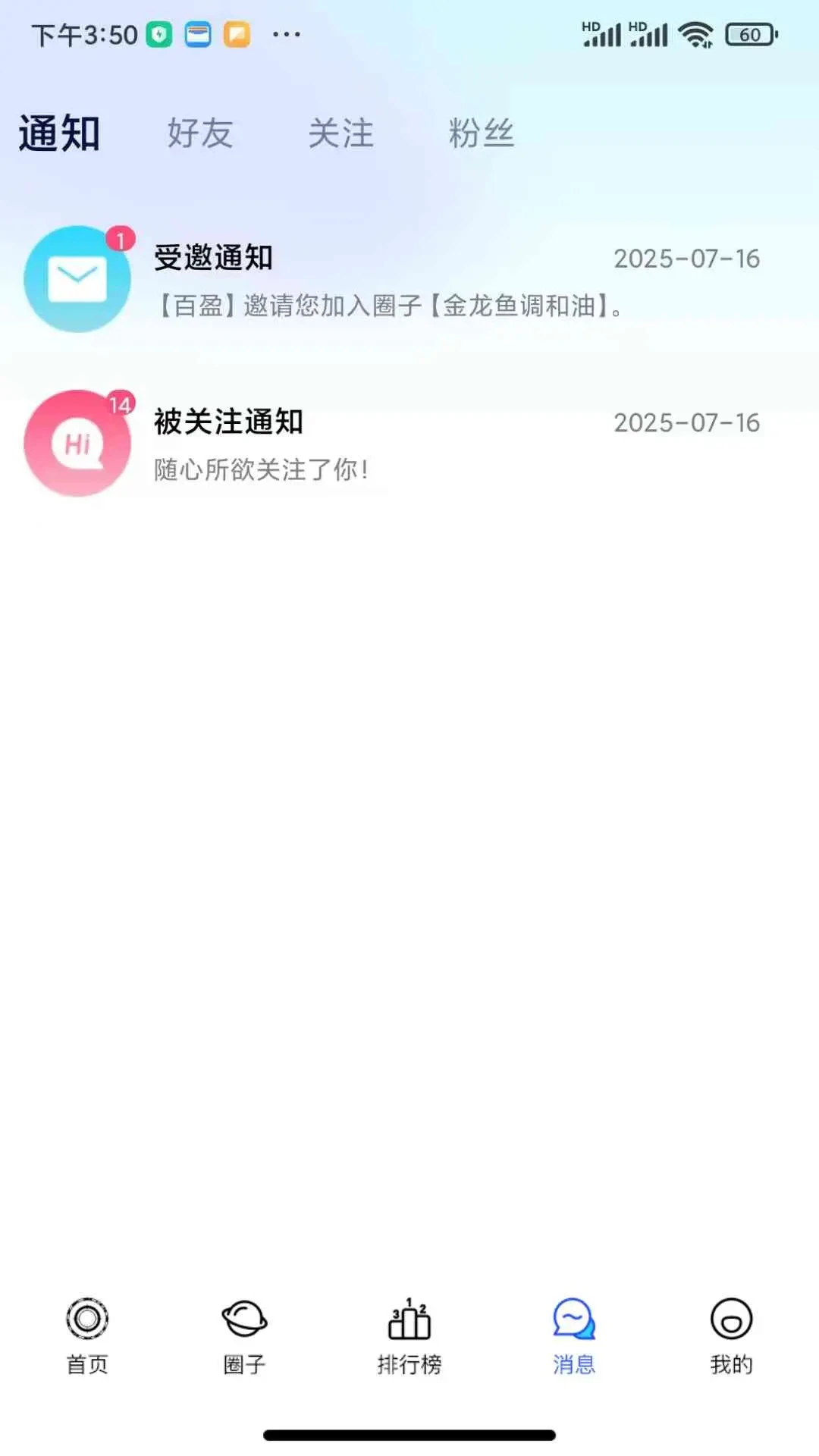This screenshot has height=1456, width=819.
Task: Select the 通知 tab
Action: coord(59,133)
